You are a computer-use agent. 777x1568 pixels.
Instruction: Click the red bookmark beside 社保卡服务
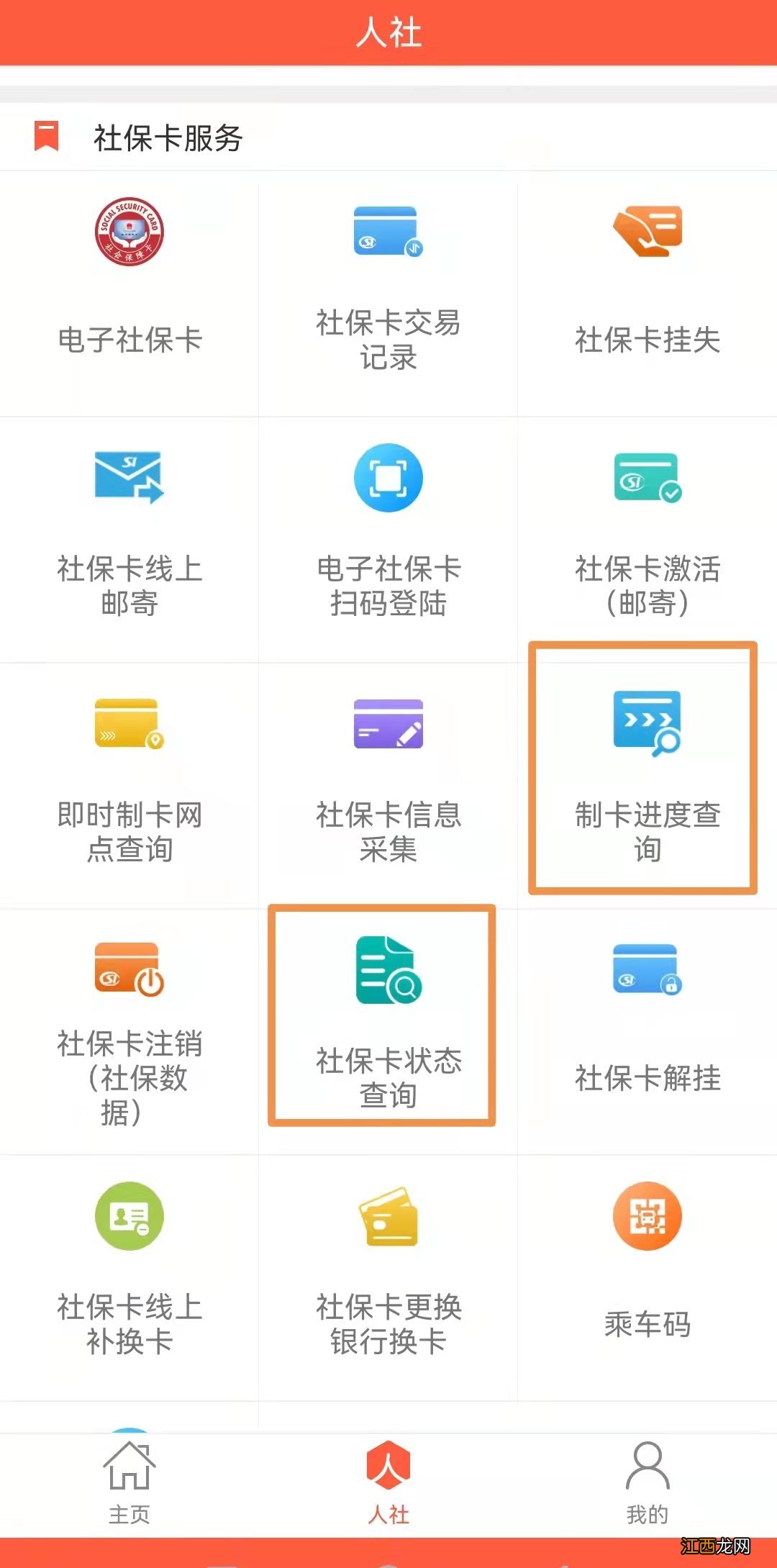point(46,137)
